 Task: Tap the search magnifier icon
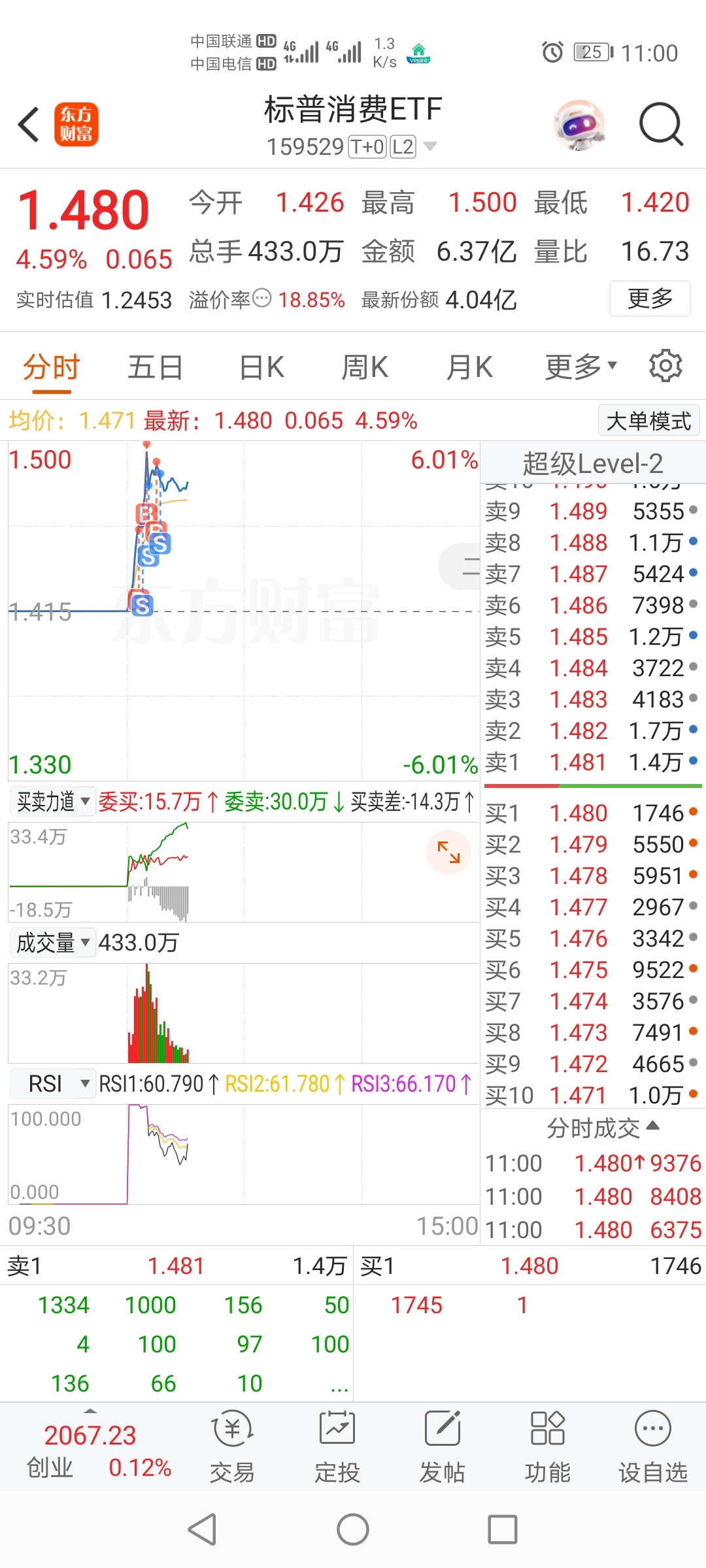click(660, 124)
